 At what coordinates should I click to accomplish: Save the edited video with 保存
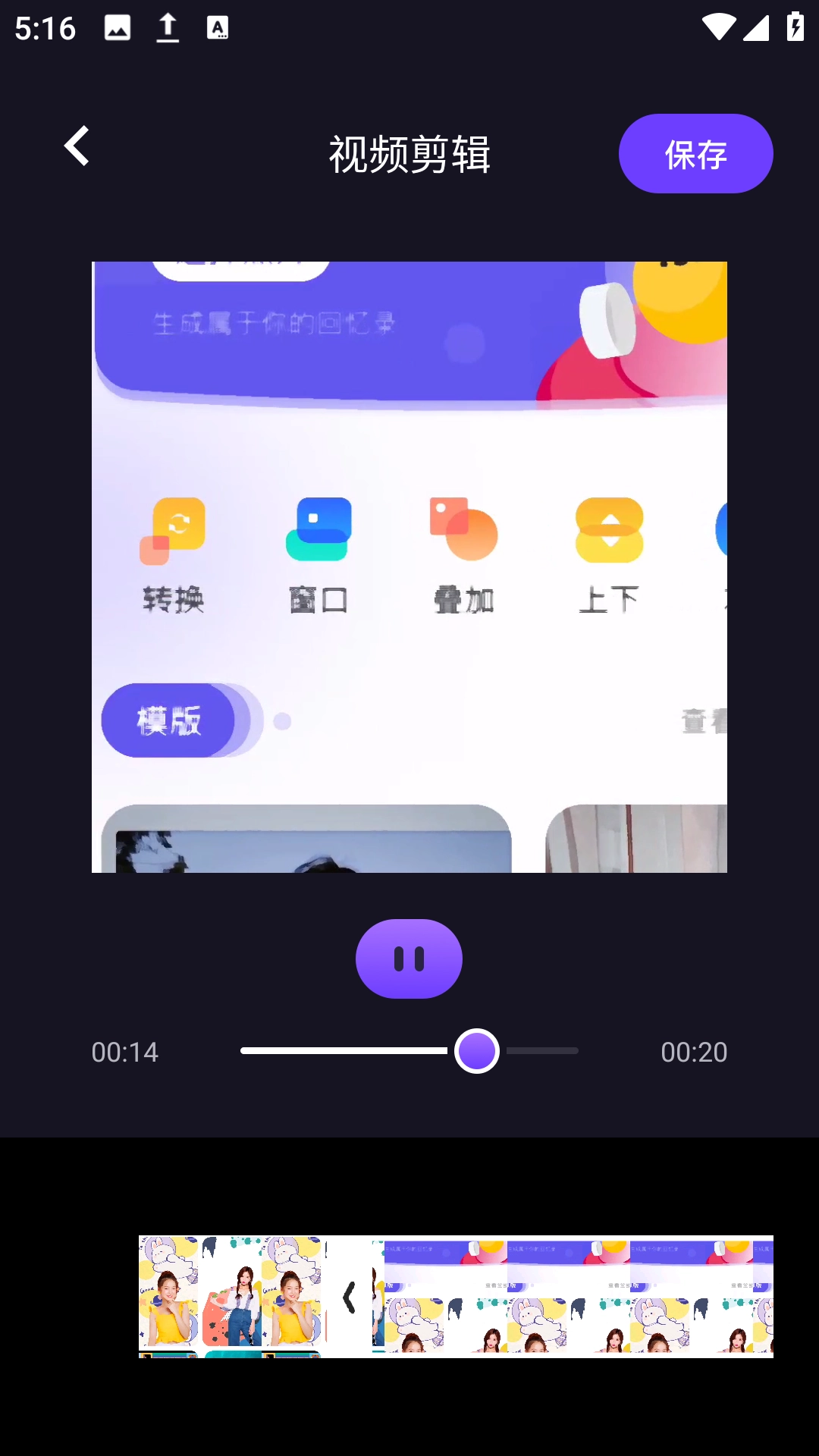pos(695,152)
